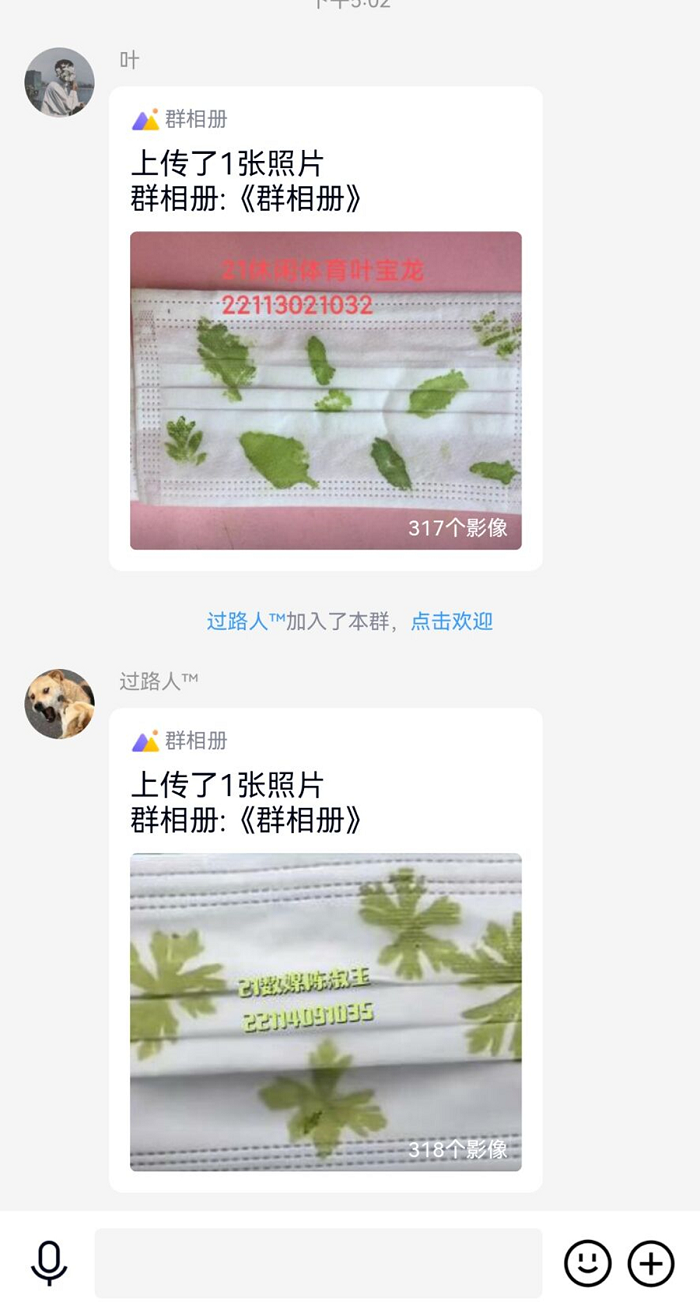Screen dimensions: 700x1316
Task: Open the photo showing 317个影像
Action: [325, 390]
